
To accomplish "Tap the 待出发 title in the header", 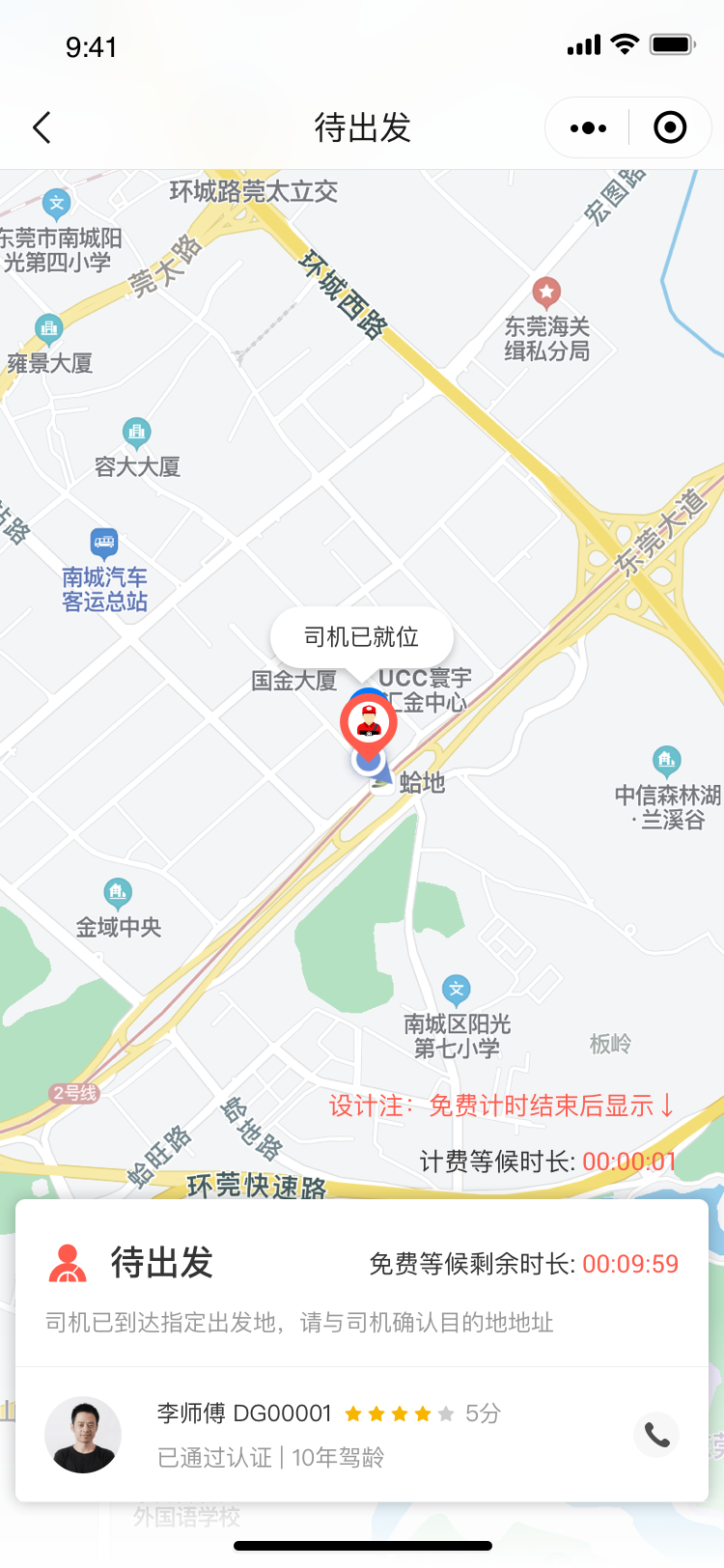I will click(x=362, y=127).
